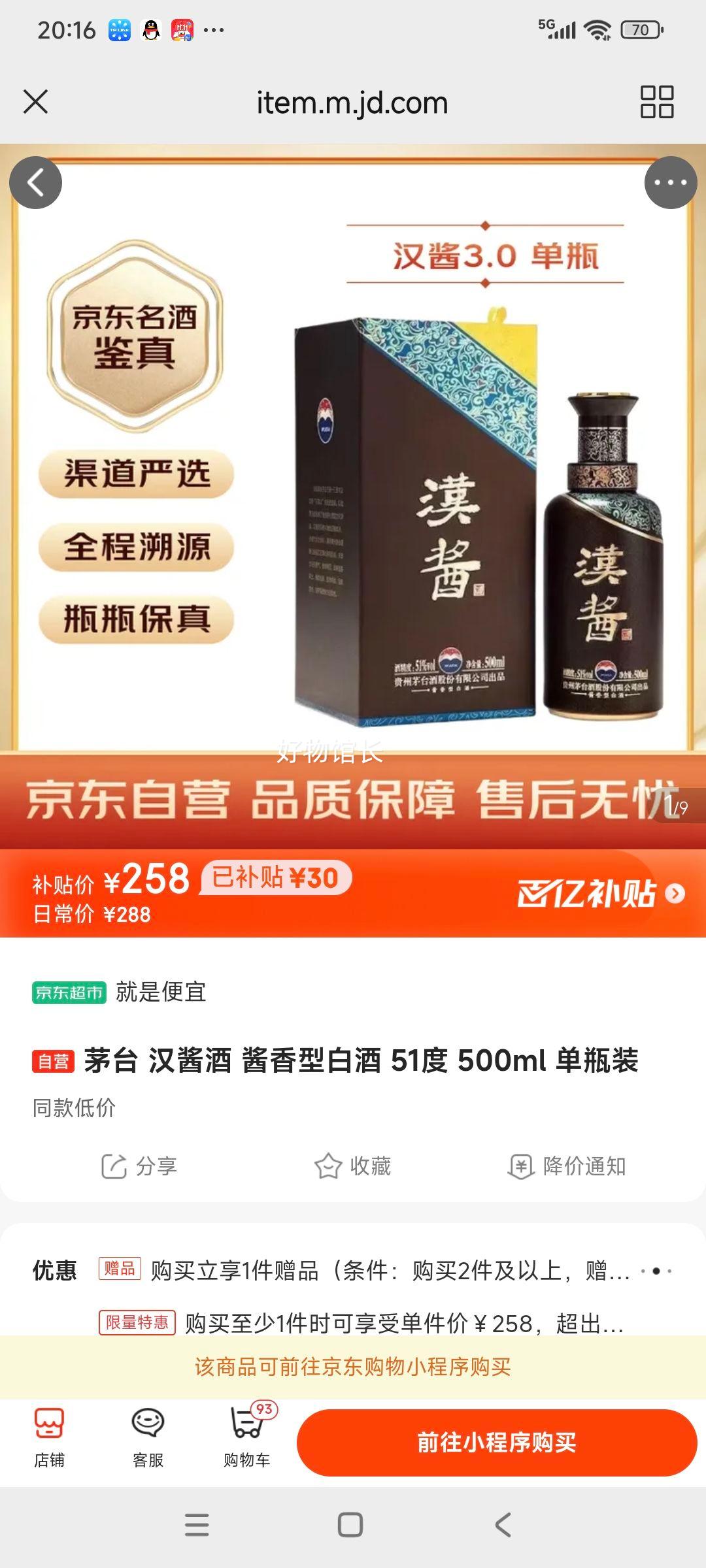Open the browser grid menu icon

(x=656, y=102)
